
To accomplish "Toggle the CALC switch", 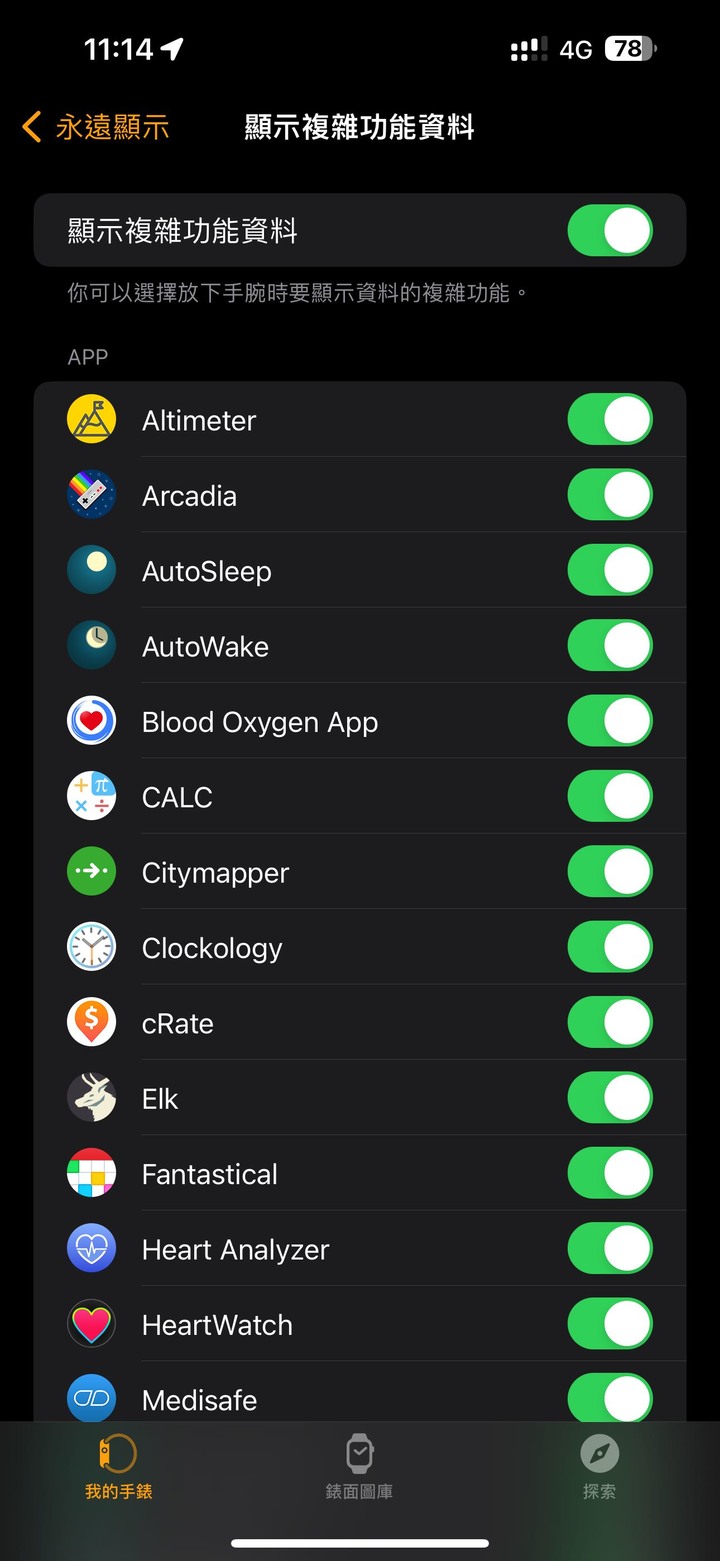I will click(610, 796).
